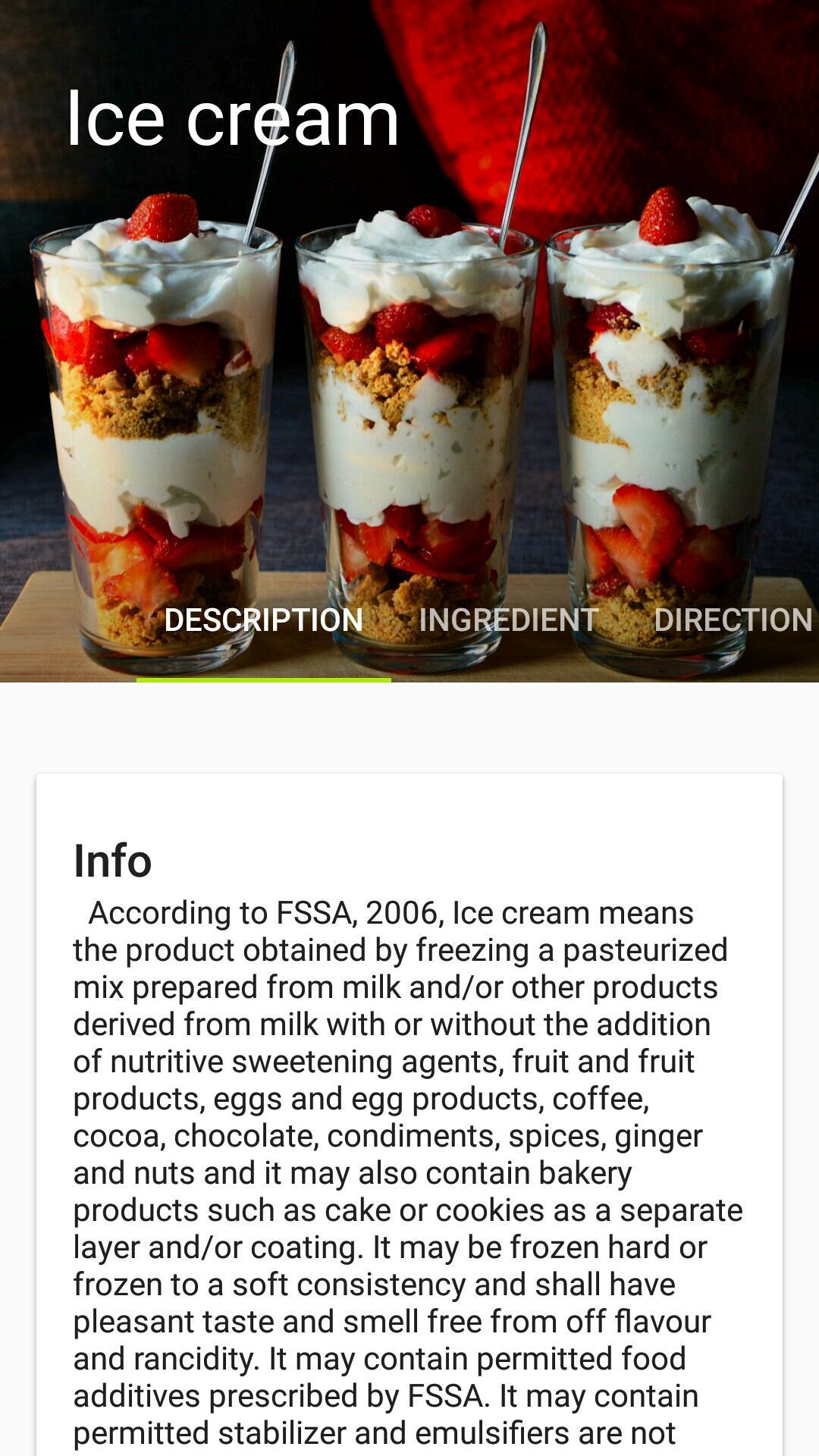Switch to the INGREDIENT tab

(x=507, y=620)
